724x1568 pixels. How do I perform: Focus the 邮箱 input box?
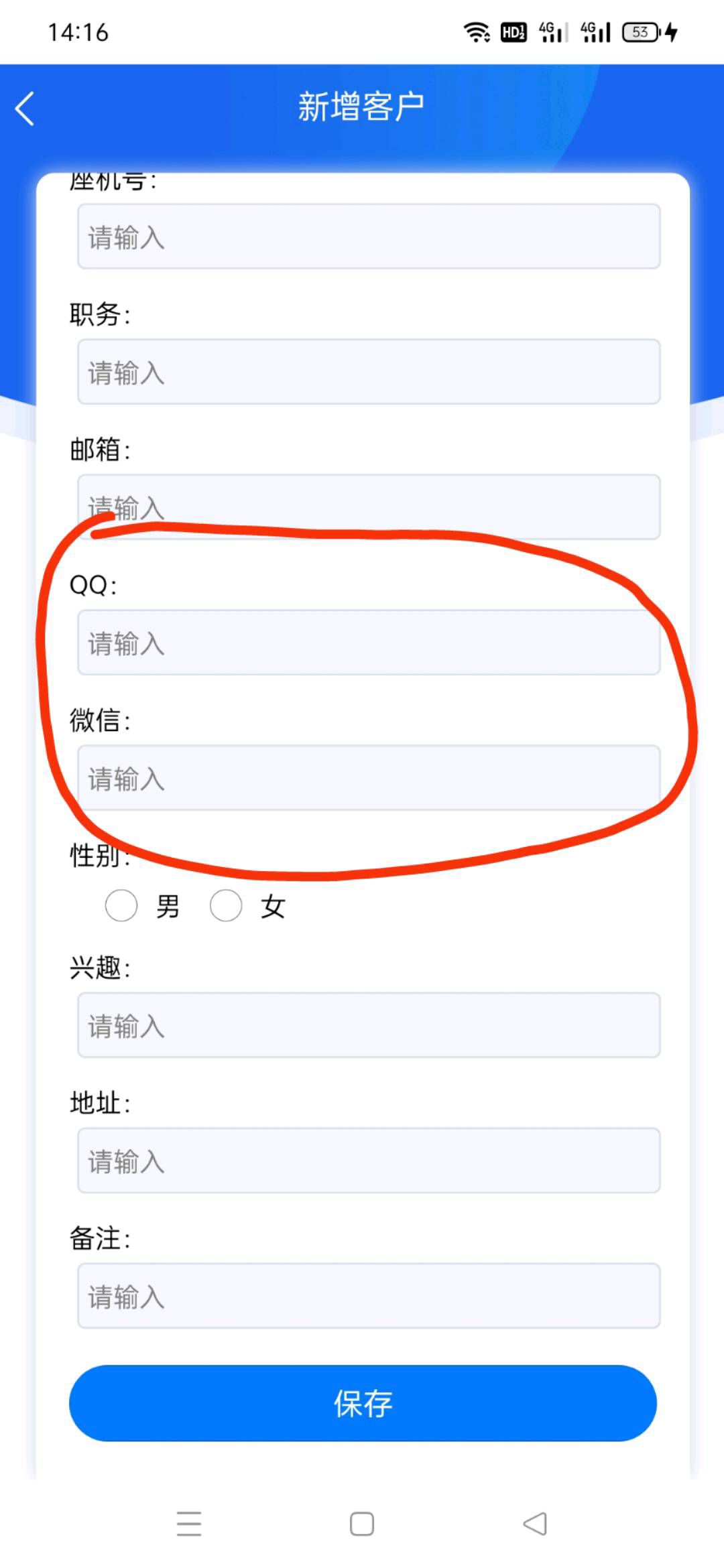(369, 507)
